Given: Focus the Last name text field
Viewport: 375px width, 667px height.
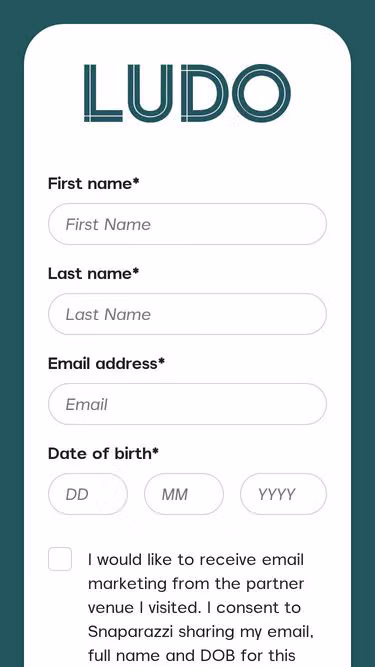Looking at the screenshot, I should click(x=187, y=314).
